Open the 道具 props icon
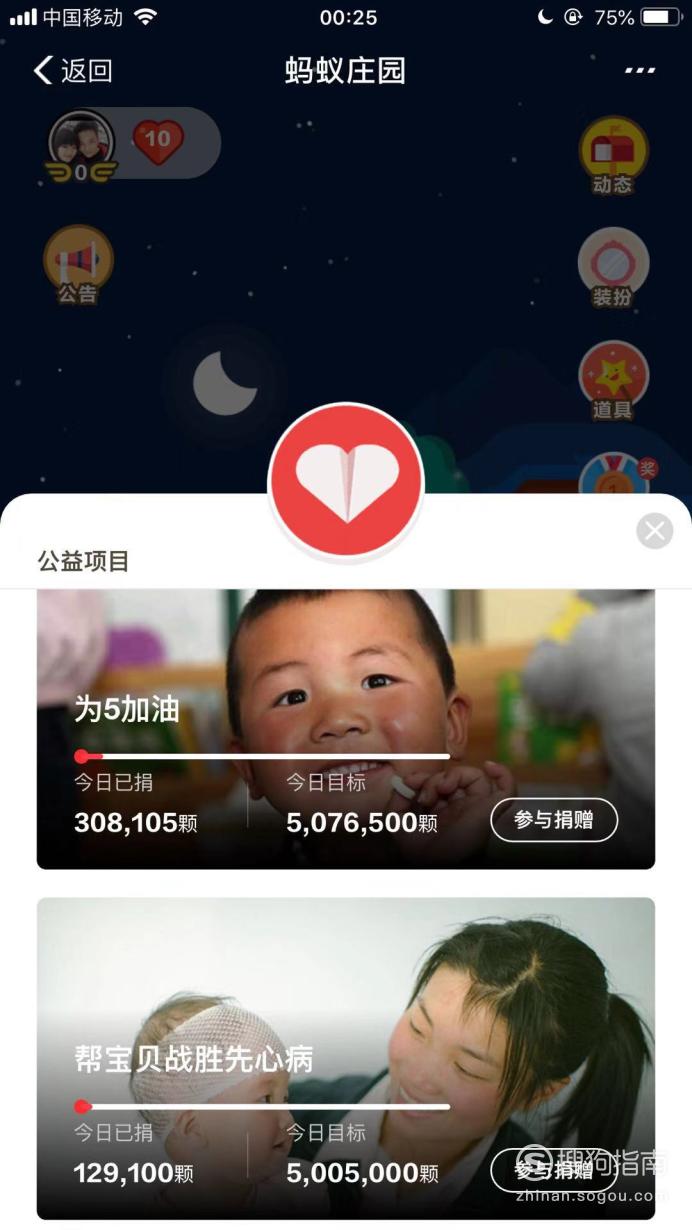The height and width of the screenshot is (1230, 692). tap(613, 381)
